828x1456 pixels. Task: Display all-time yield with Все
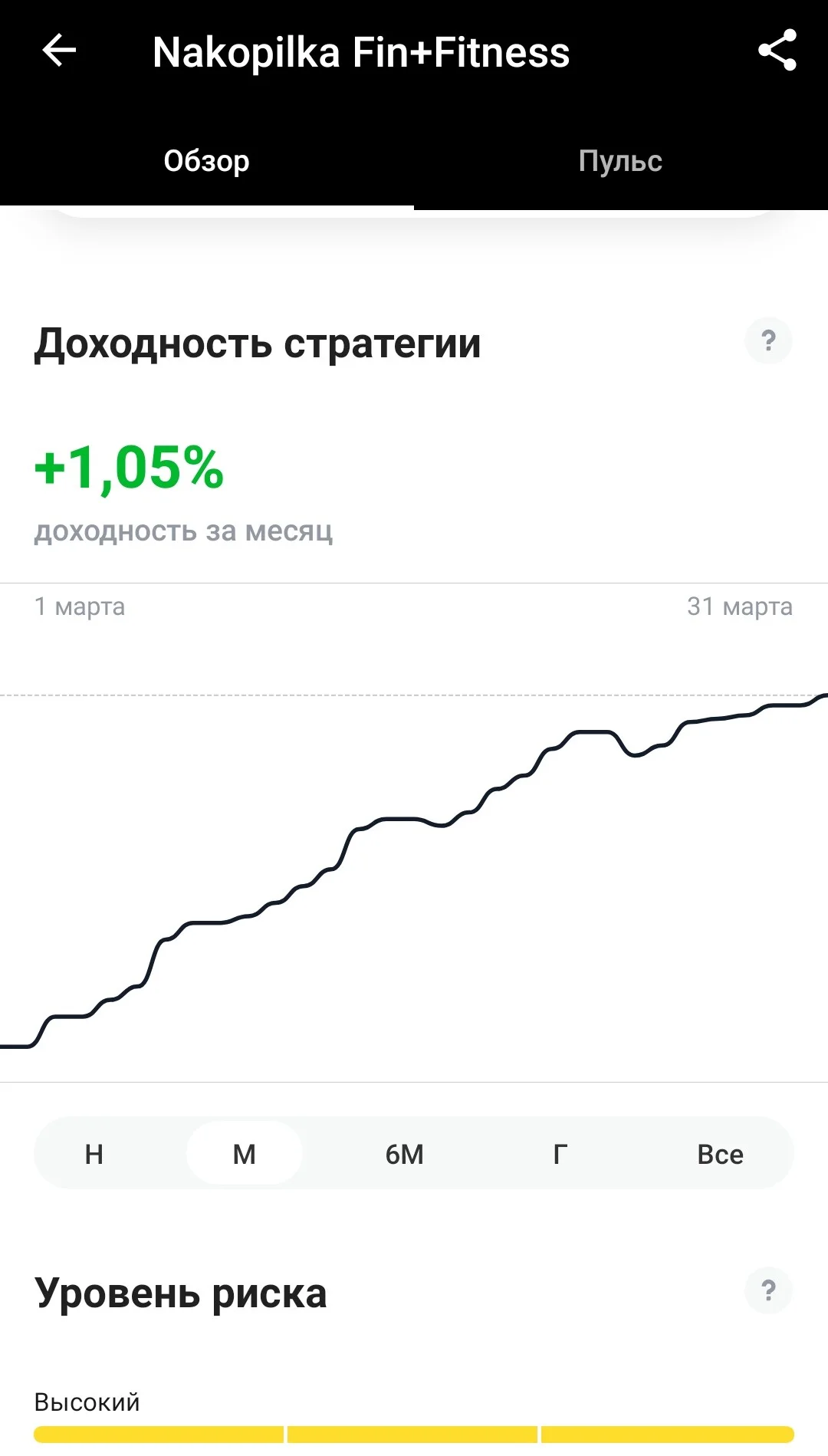[720, 1154]
